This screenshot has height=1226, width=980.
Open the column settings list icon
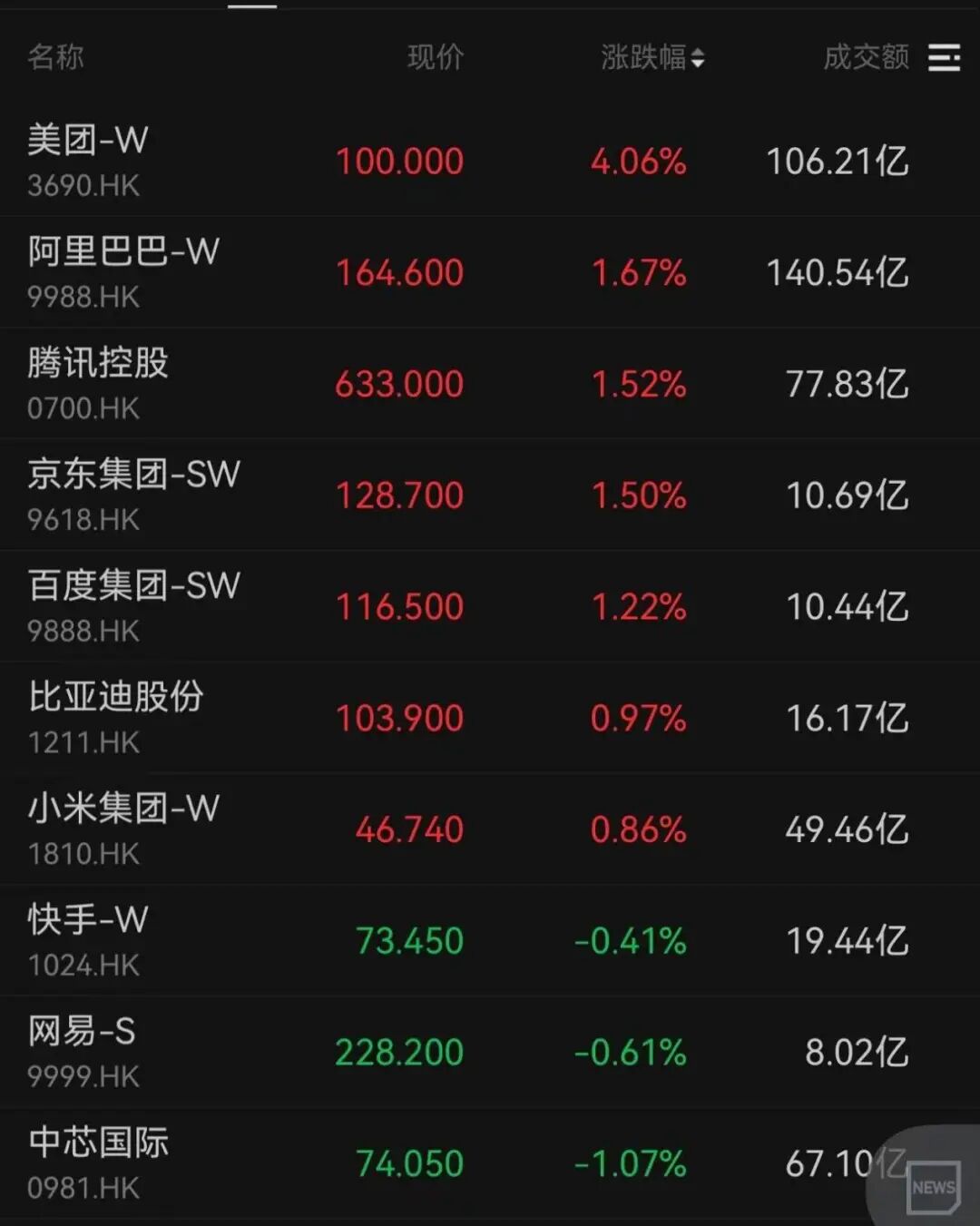coord(944,58)
